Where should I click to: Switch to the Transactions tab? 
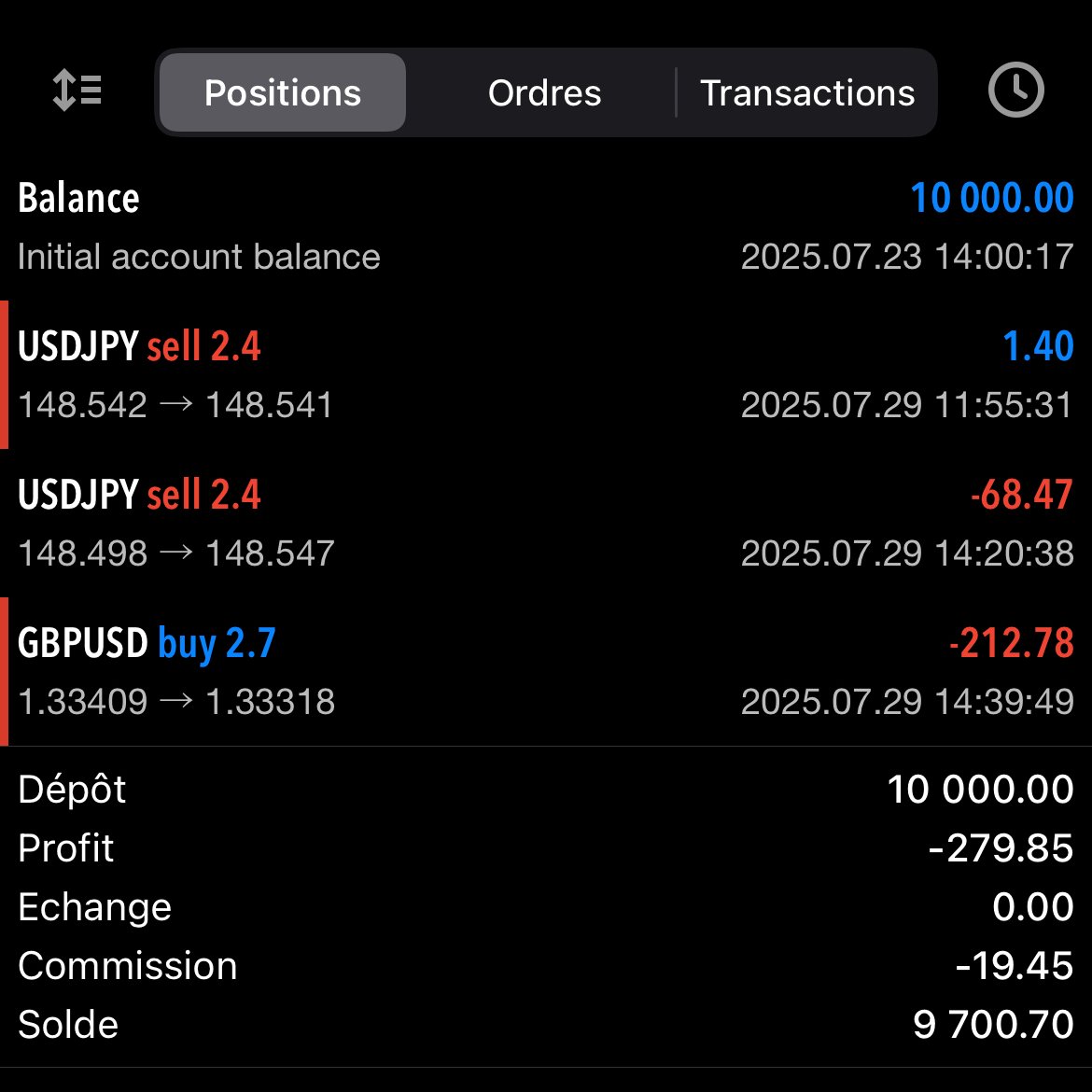(807, 92)
